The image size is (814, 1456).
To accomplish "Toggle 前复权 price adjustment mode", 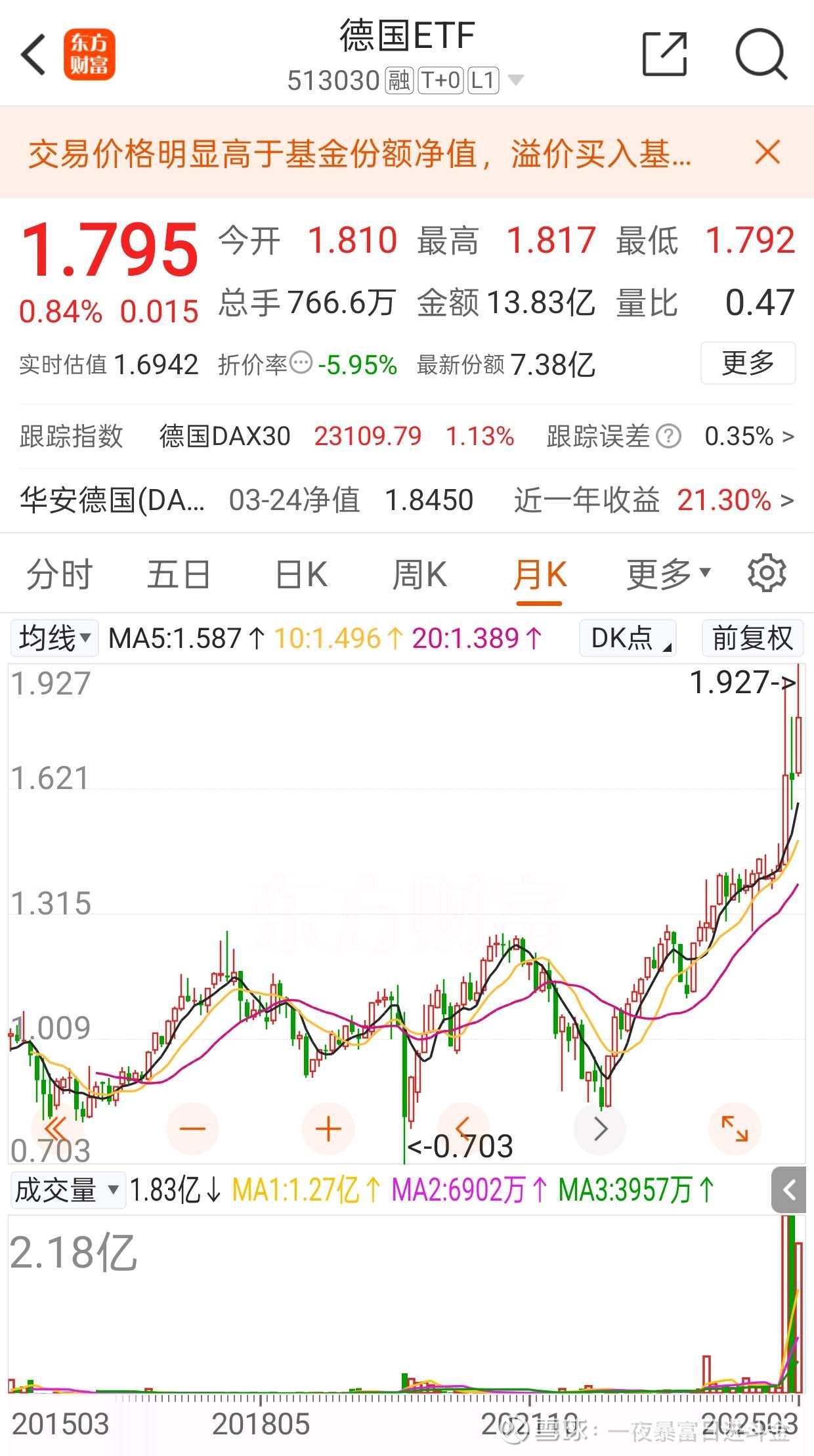I will pyautogui.click(x=752, y=637).
